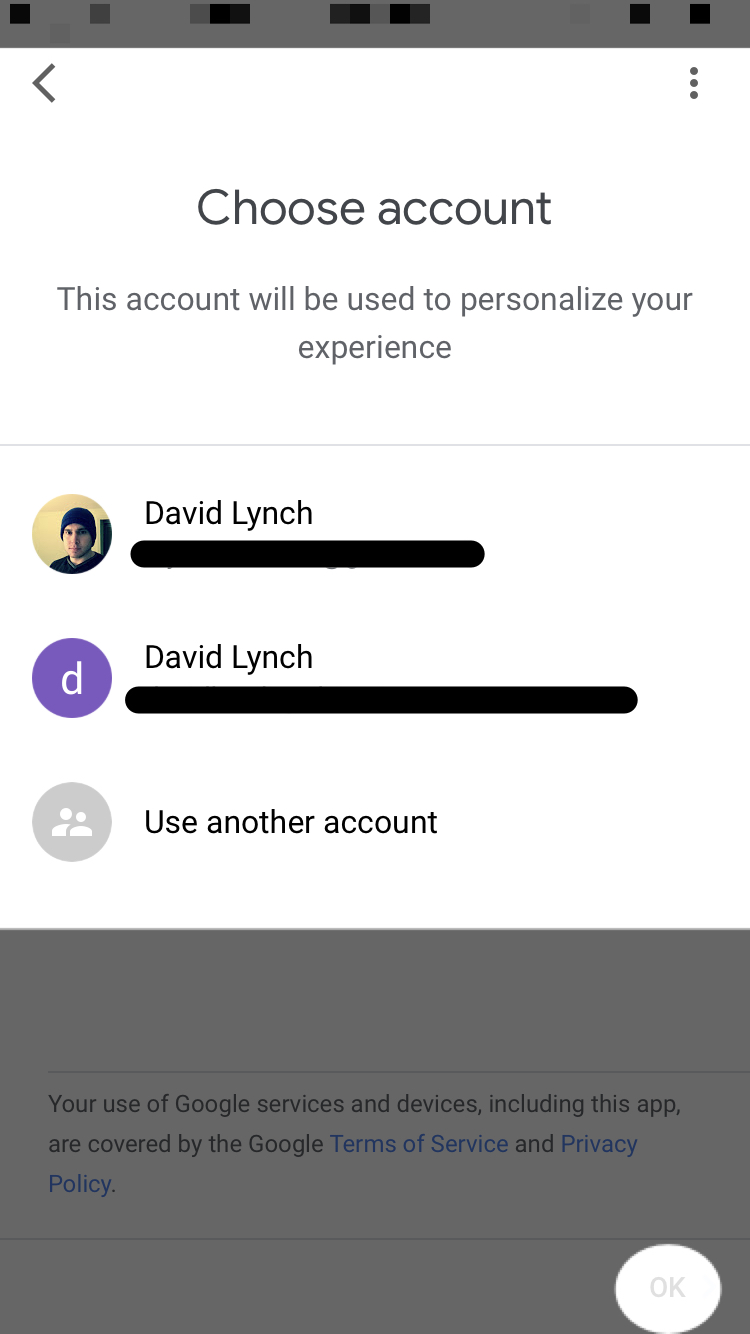The height and width of the screenshot is (1334, 750).
Task: Tap Use another account
Action: [x=290, y=822]
